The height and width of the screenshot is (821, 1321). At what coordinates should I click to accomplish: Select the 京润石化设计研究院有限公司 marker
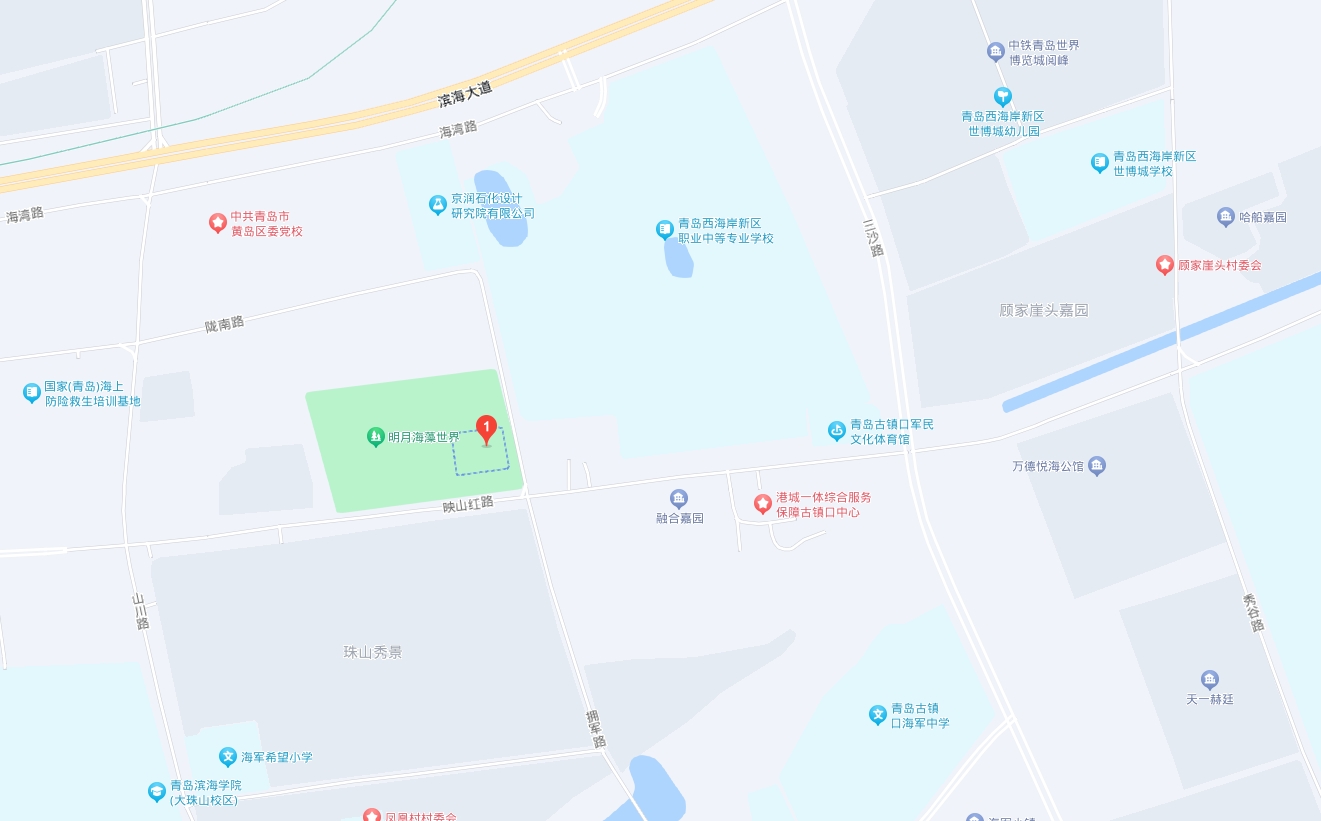click(x=437, y=205)
